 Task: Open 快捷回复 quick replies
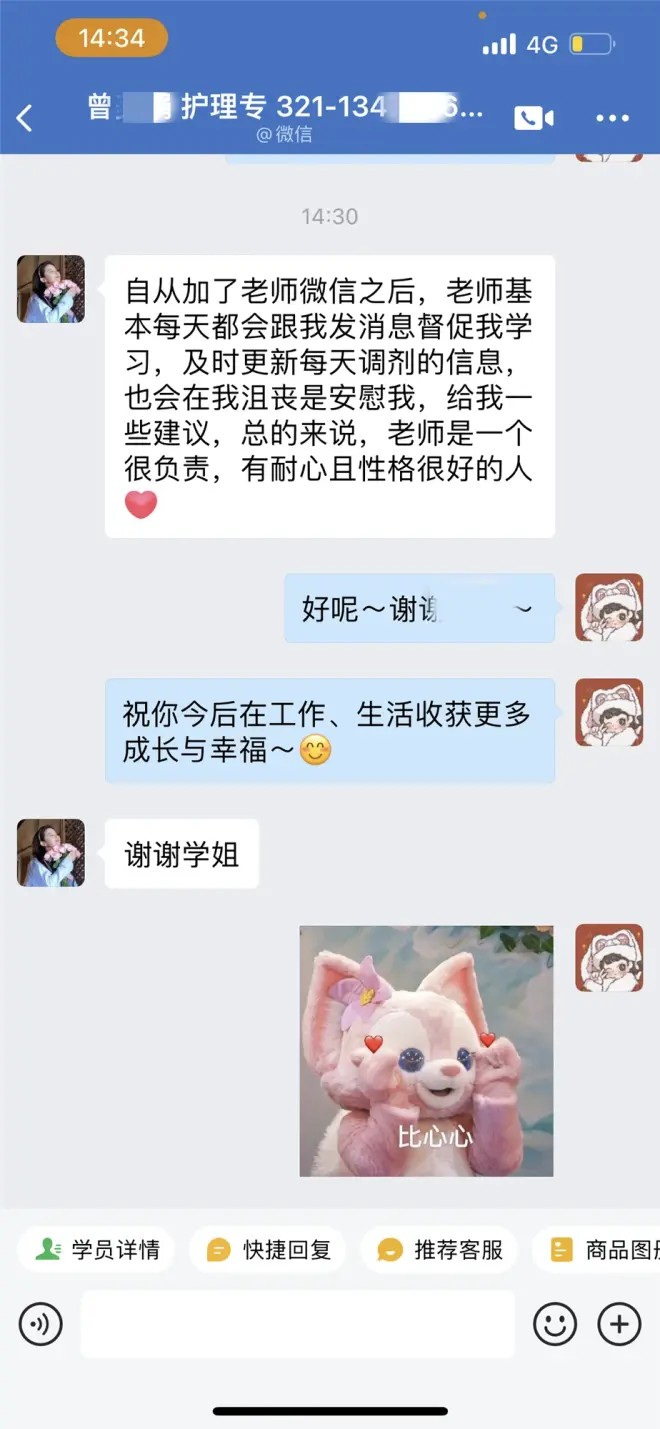tap(268, 1250)
